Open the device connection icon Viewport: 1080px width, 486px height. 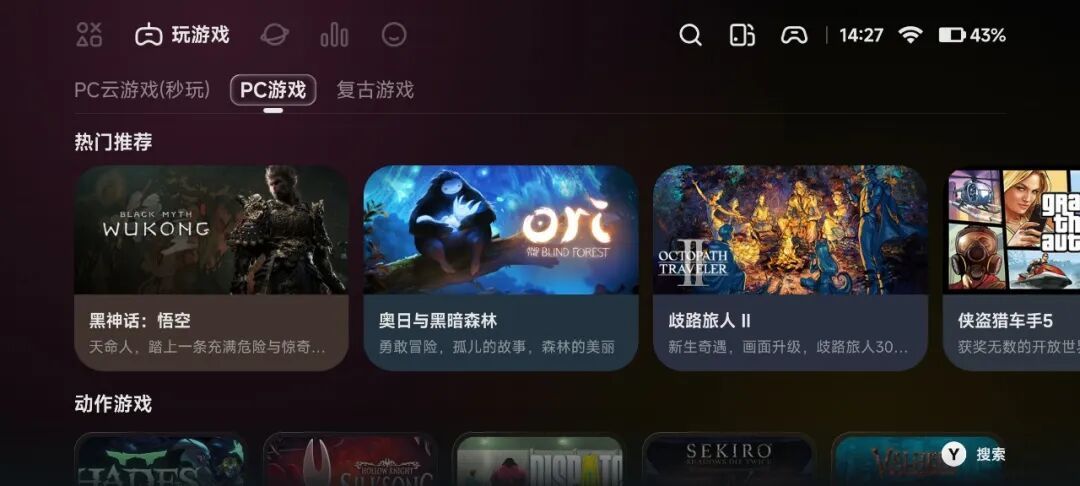[742, 34]
